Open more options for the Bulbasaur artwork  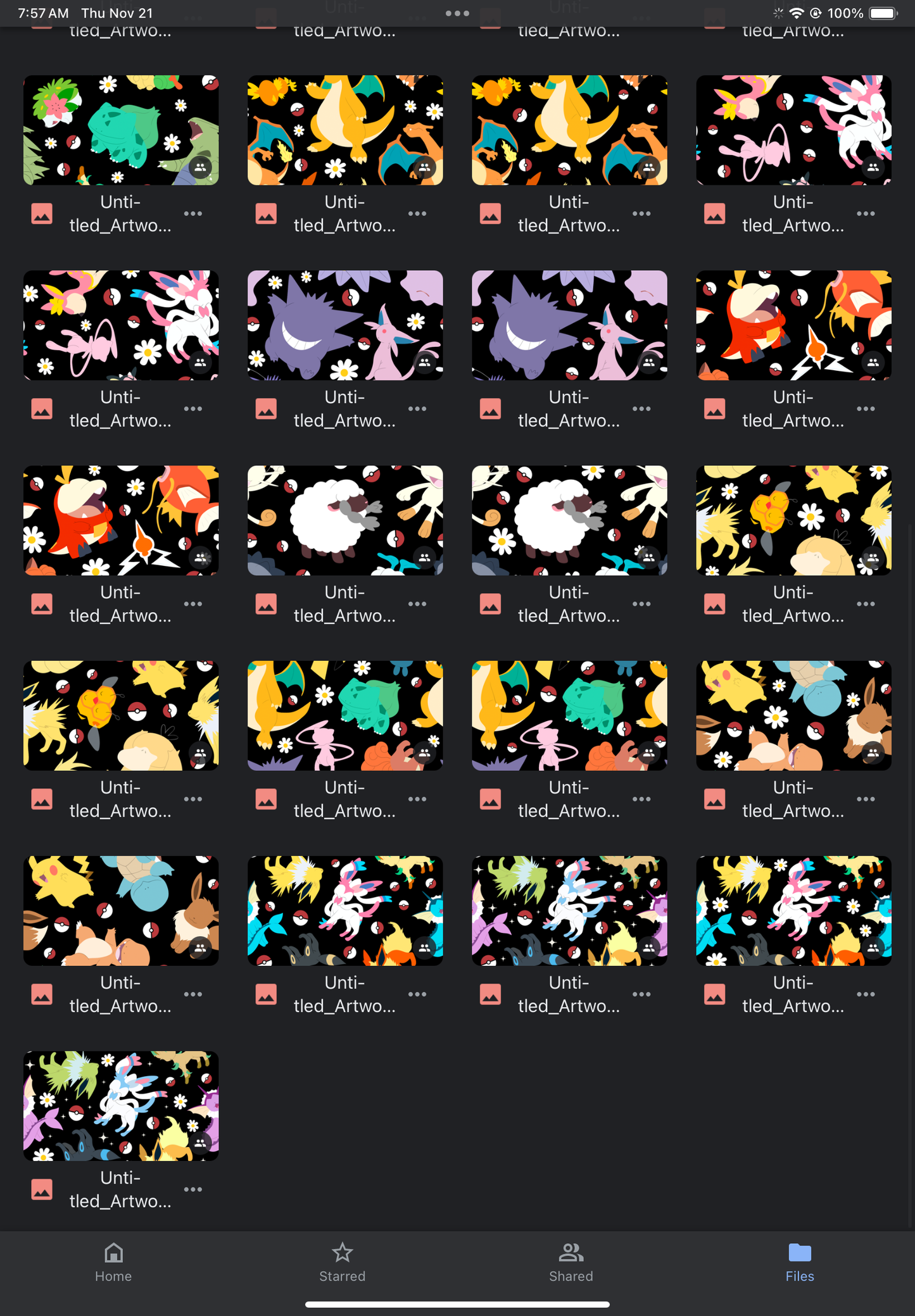193,214
